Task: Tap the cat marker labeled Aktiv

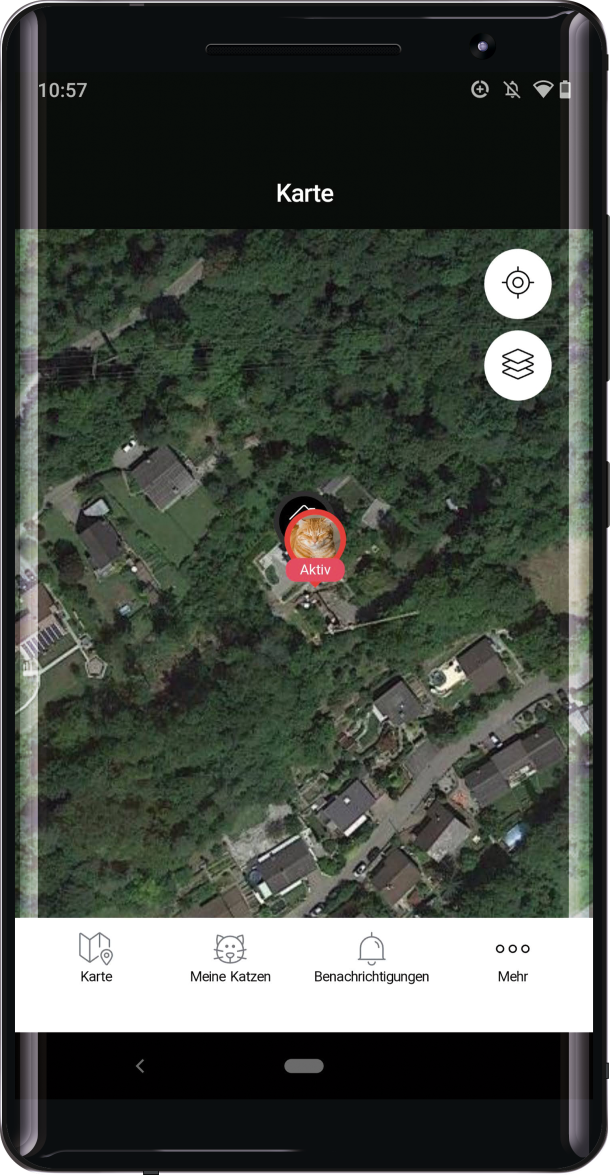Action: point(316,541)
